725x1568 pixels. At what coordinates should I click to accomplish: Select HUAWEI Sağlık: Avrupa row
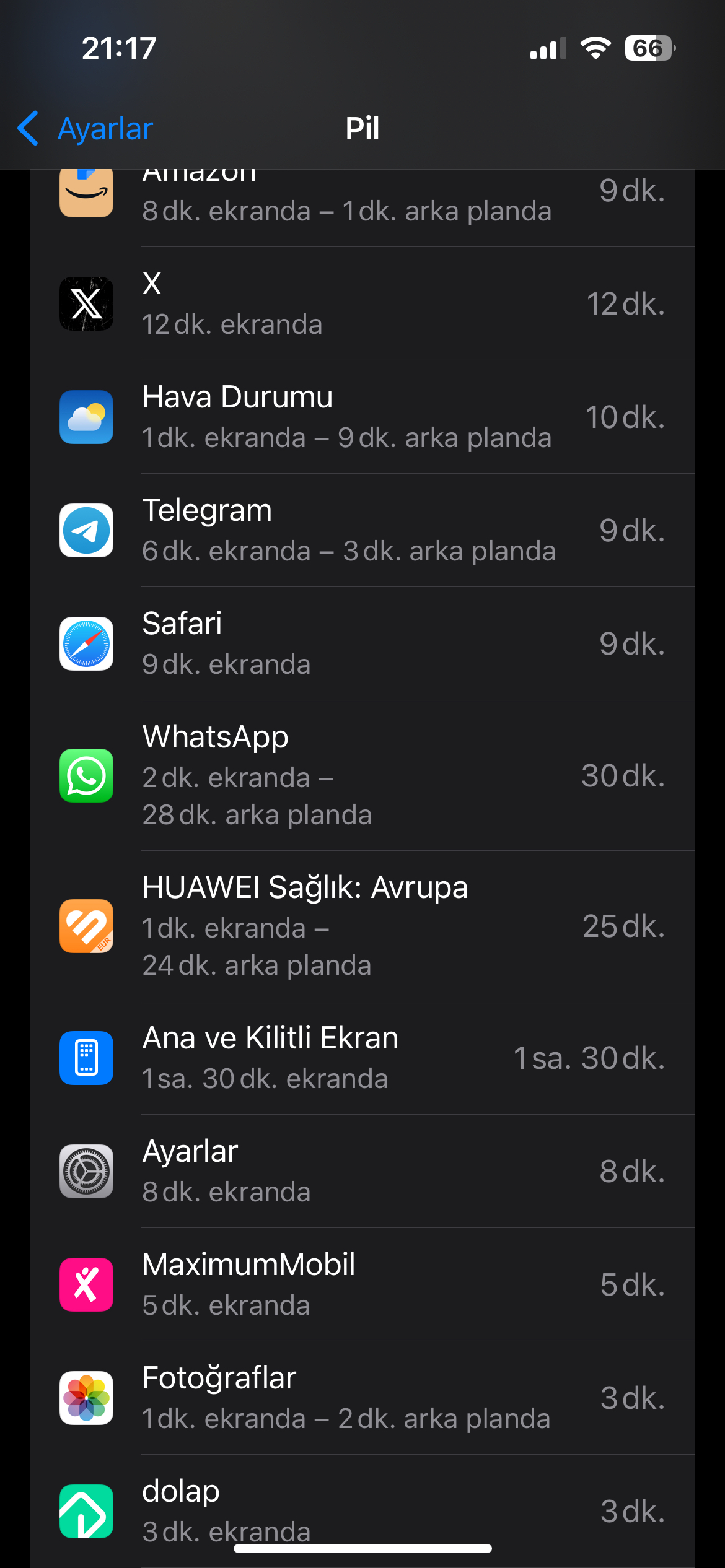click(x=362, y=926)
